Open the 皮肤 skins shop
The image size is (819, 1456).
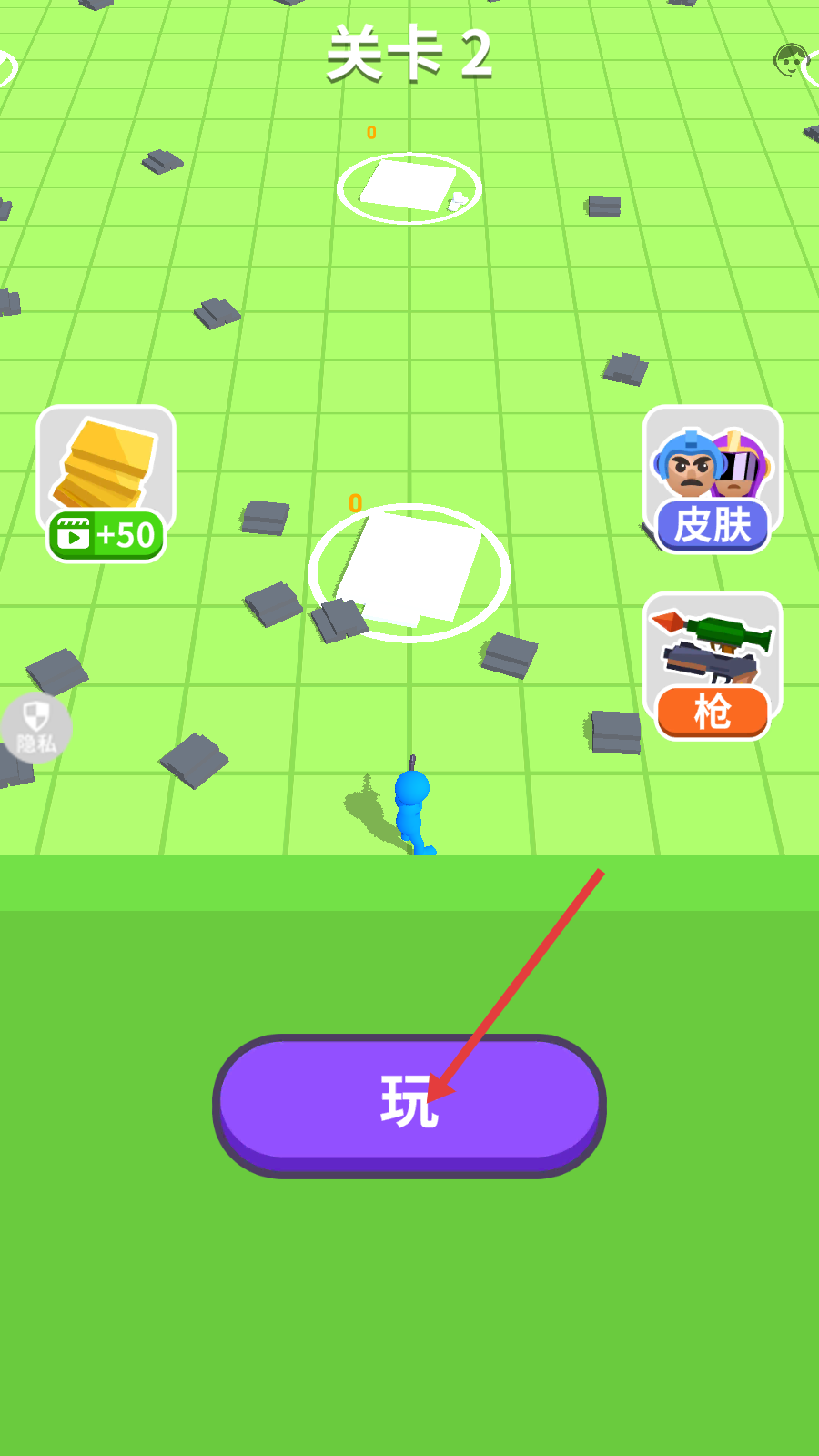(713, 480)
